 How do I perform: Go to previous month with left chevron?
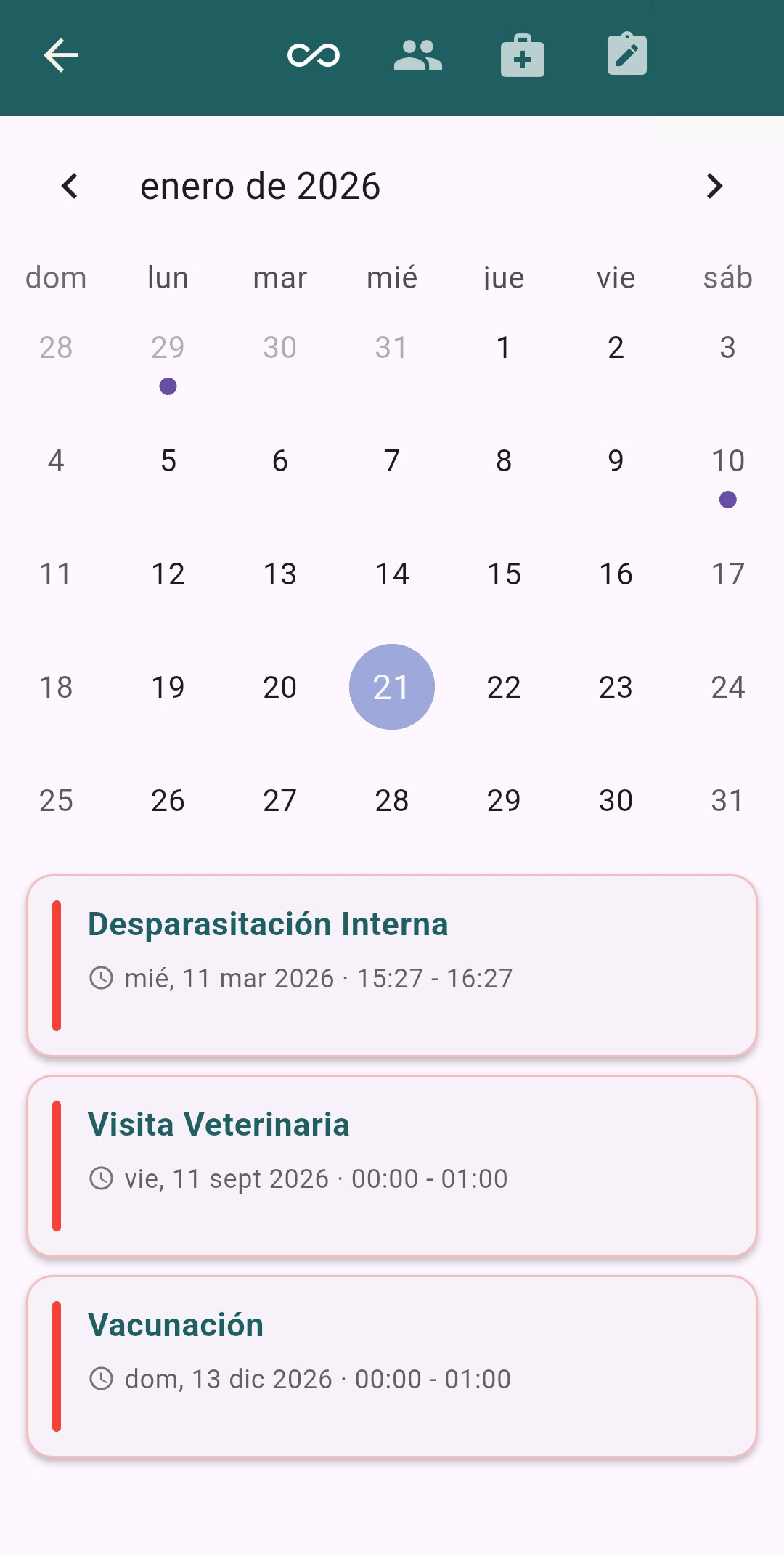pos(70,186)
